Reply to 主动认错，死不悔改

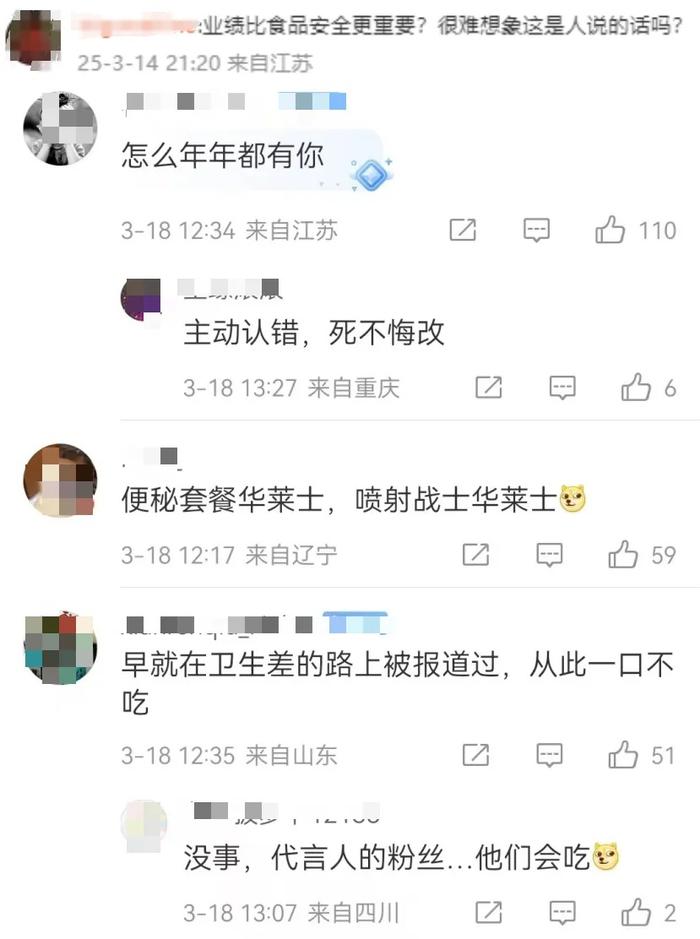563,388
